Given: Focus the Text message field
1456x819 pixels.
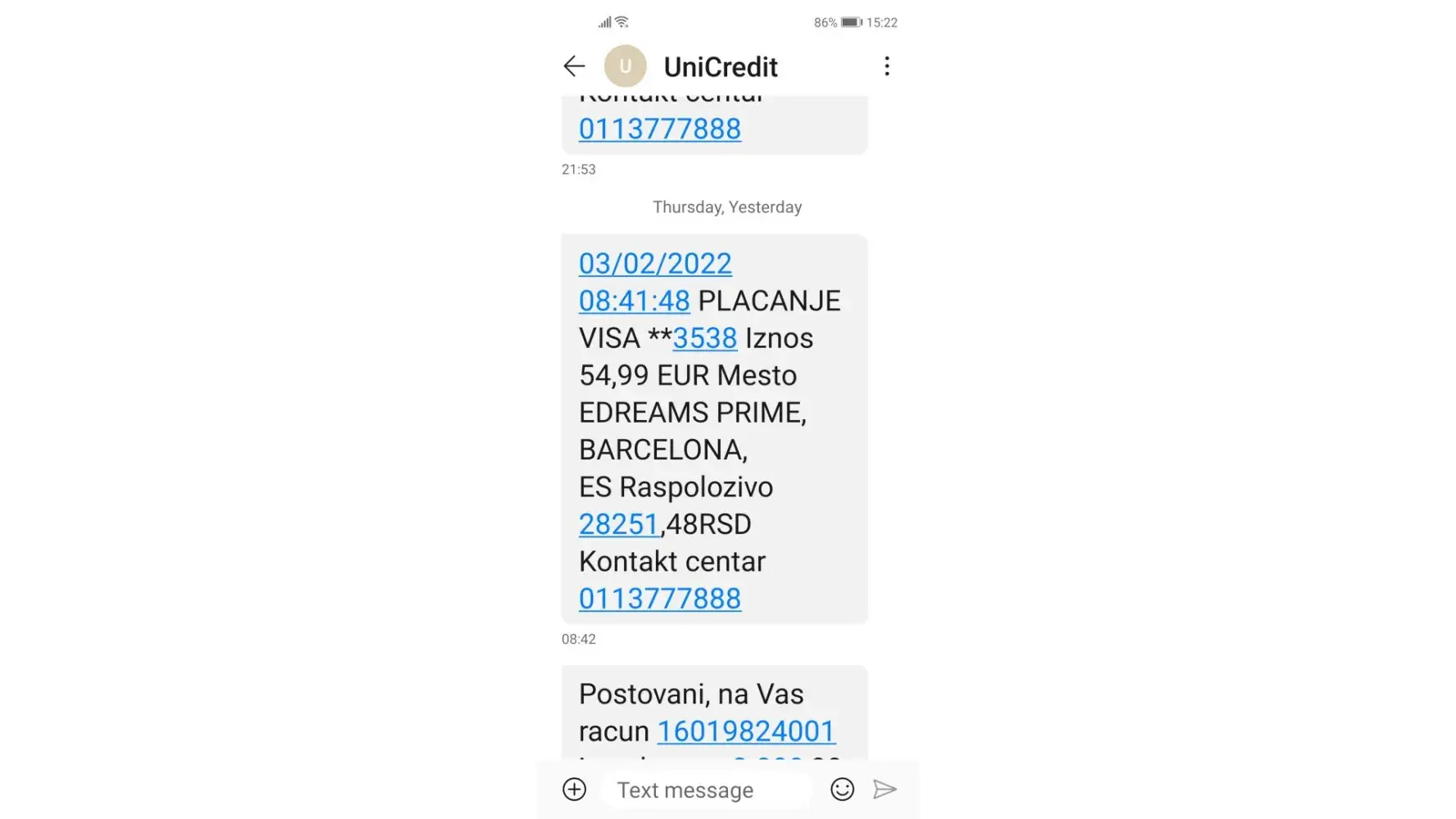Looking at the screenshot, I should [704, 790].
